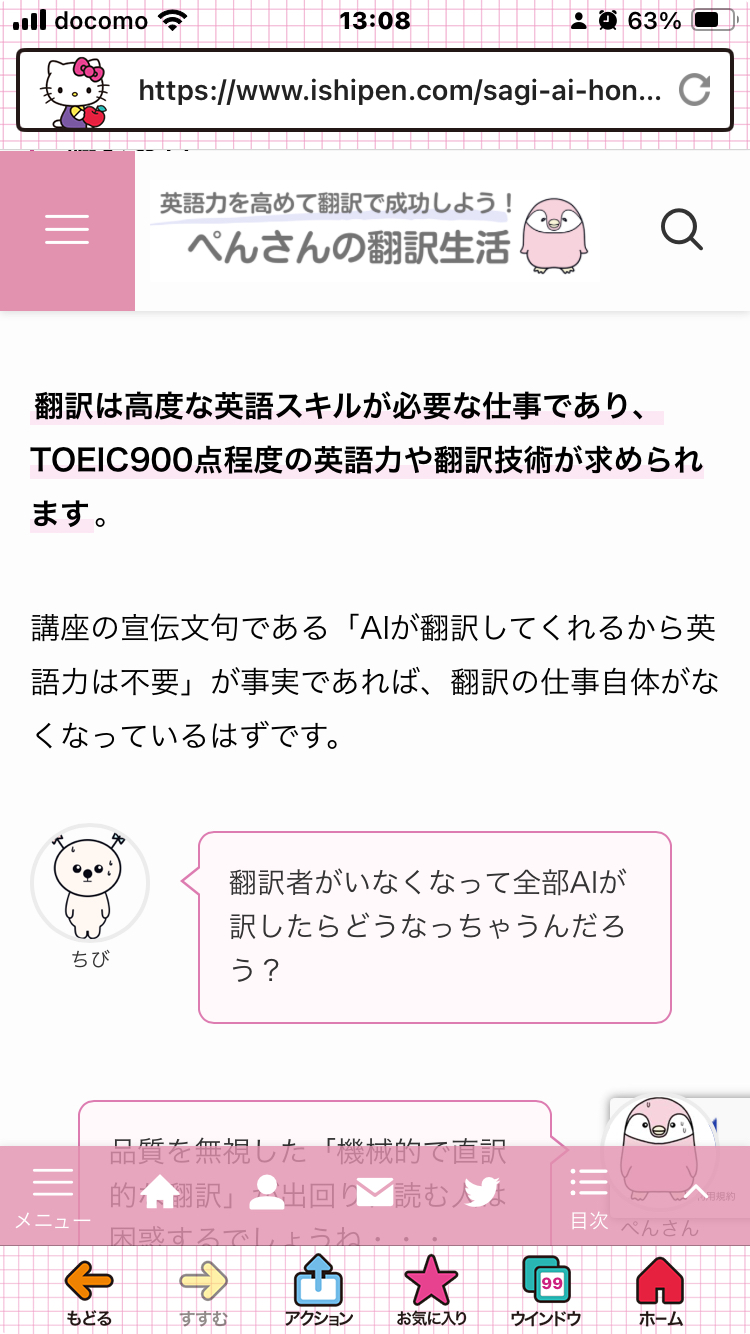Screen dimensions: 750x1334
Task: Open お気に入り favorites star
Action: pos(431,1292)
